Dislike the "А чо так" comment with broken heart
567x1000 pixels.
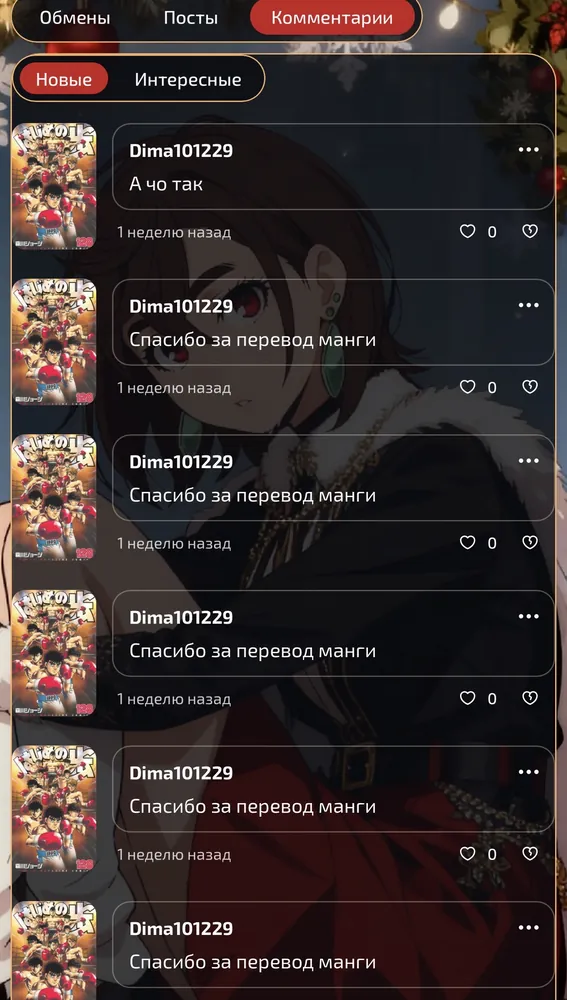530,232
